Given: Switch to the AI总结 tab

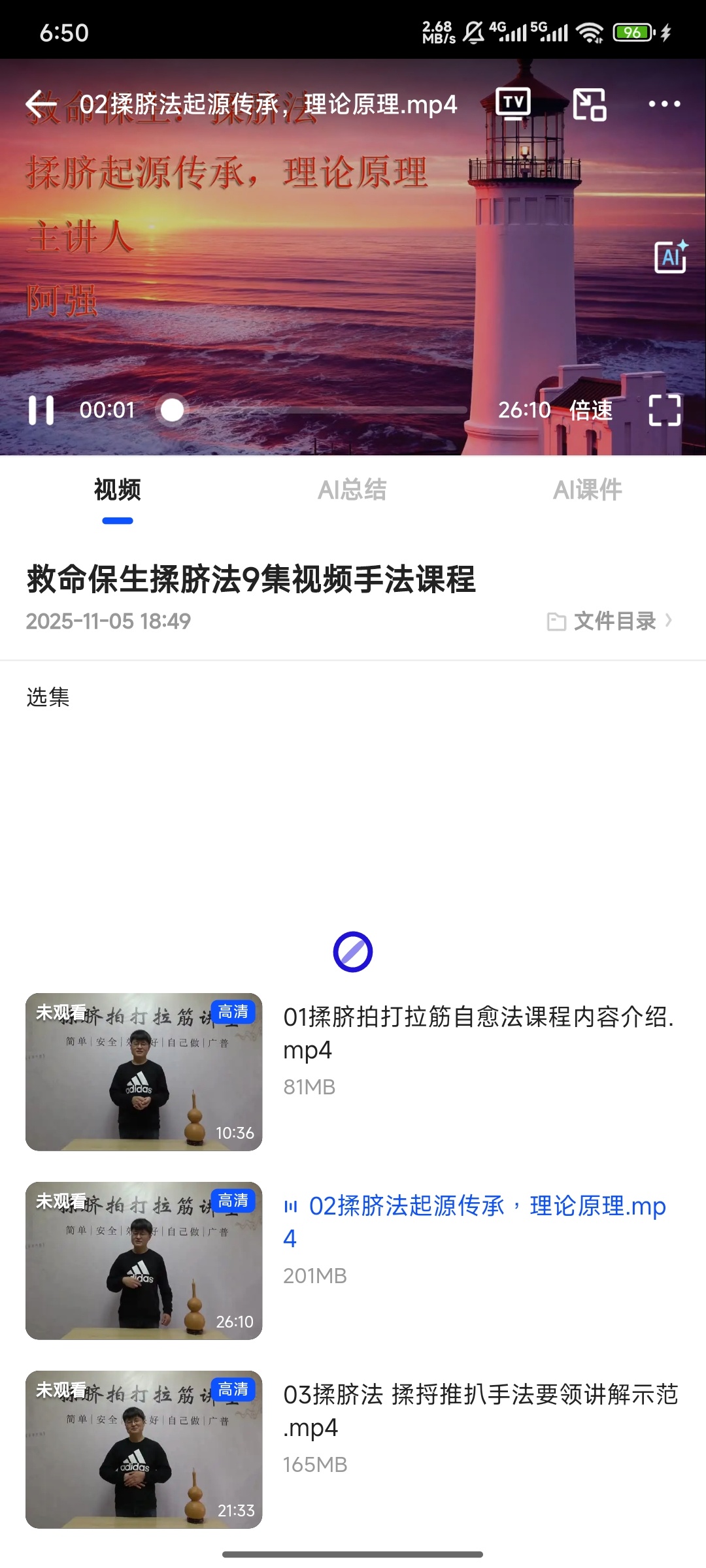Looking at the screenshot, I should coord(353,491).
